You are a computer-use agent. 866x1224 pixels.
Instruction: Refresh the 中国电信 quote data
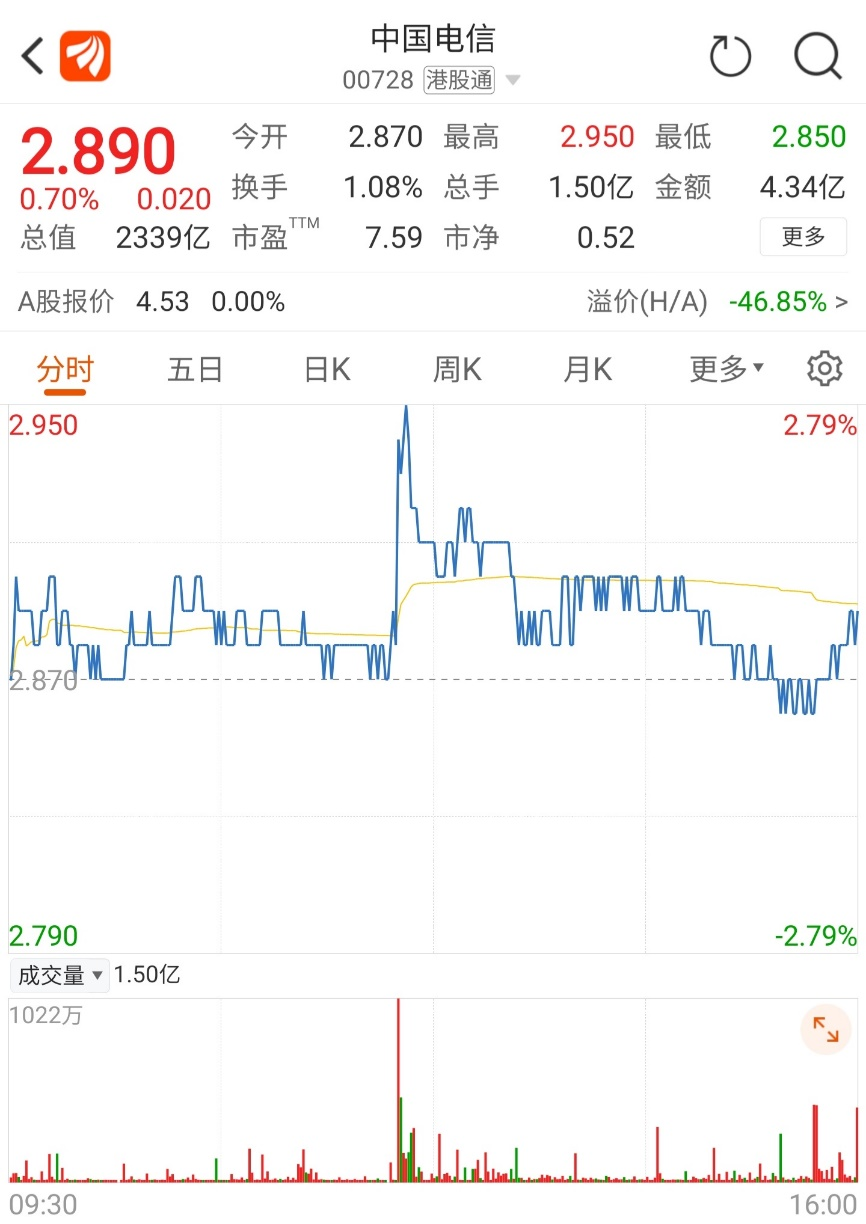731,57
